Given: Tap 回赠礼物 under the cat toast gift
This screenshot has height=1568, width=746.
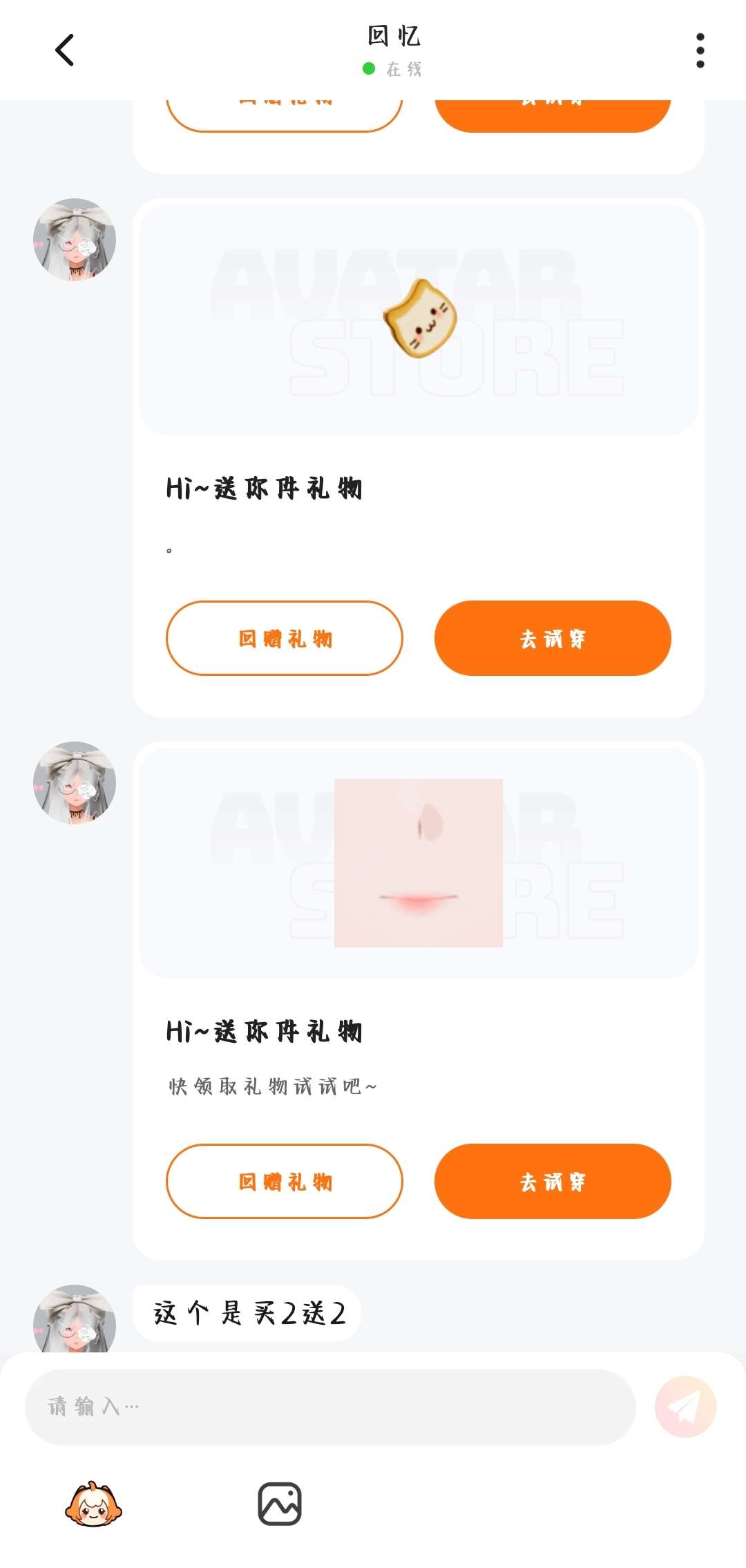Looking at the screenshot, I should (x=285, y=638).
